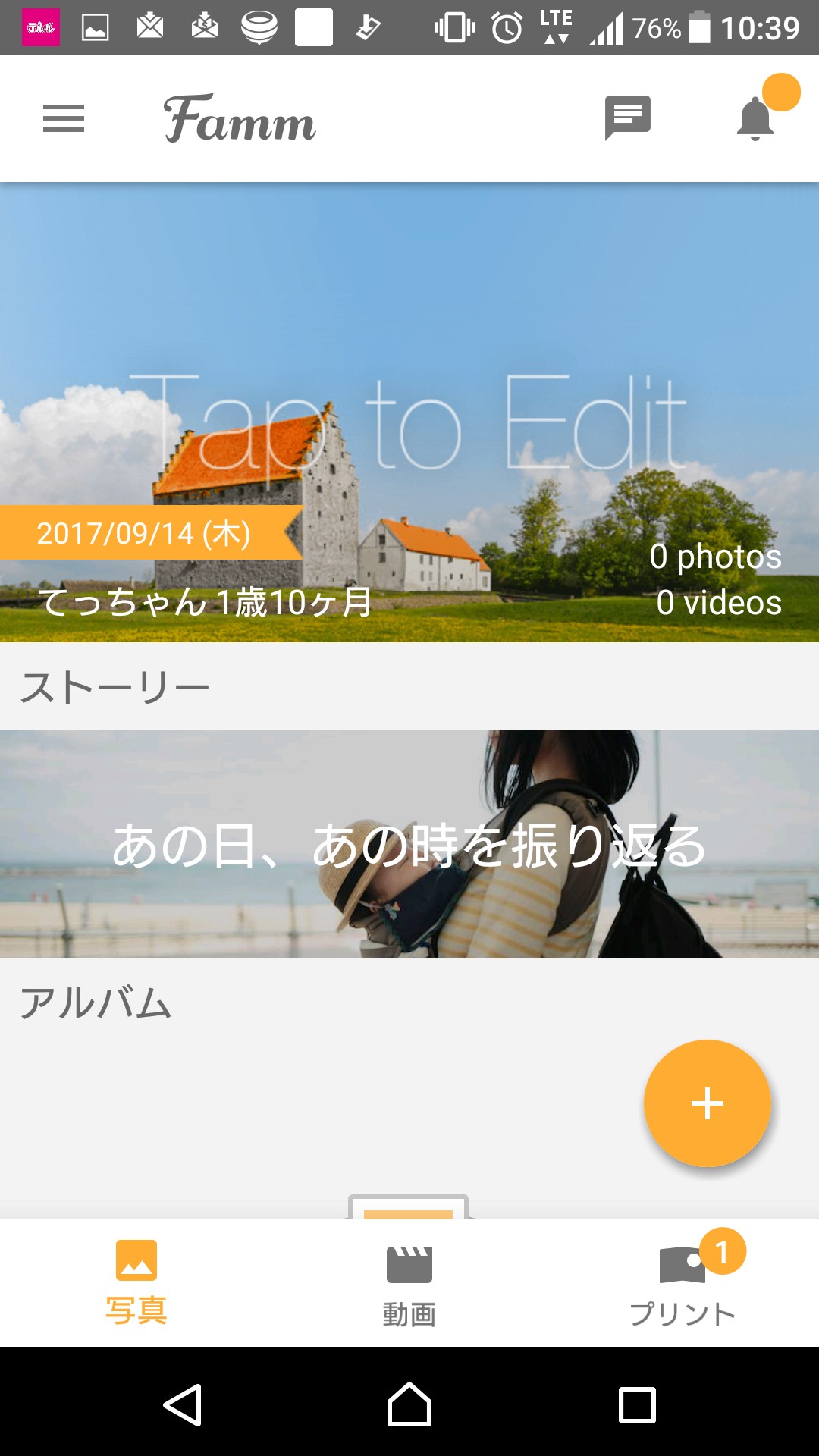This screenshot has width=819, height=1456.
Task: Add new photos with the plus button
Action: pos(707,1103)
